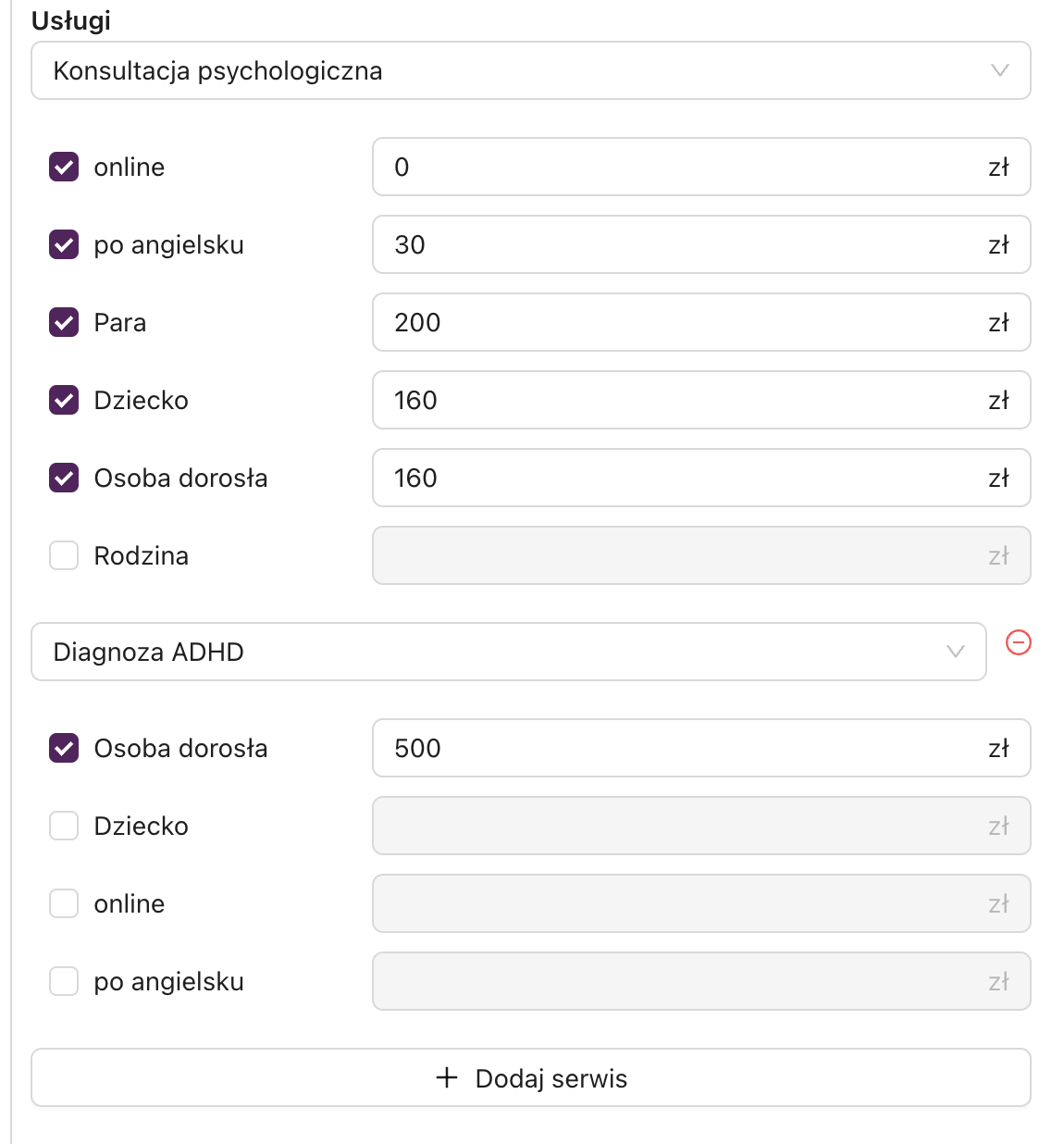
Task: Click the disabled Rodzina price field
Action: coord(648,555)
